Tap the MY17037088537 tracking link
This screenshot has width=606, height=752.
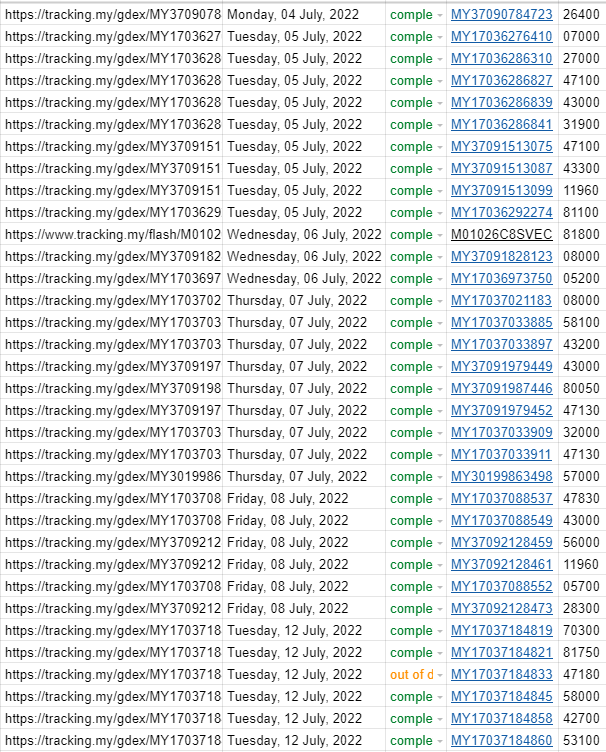(501, 499)
